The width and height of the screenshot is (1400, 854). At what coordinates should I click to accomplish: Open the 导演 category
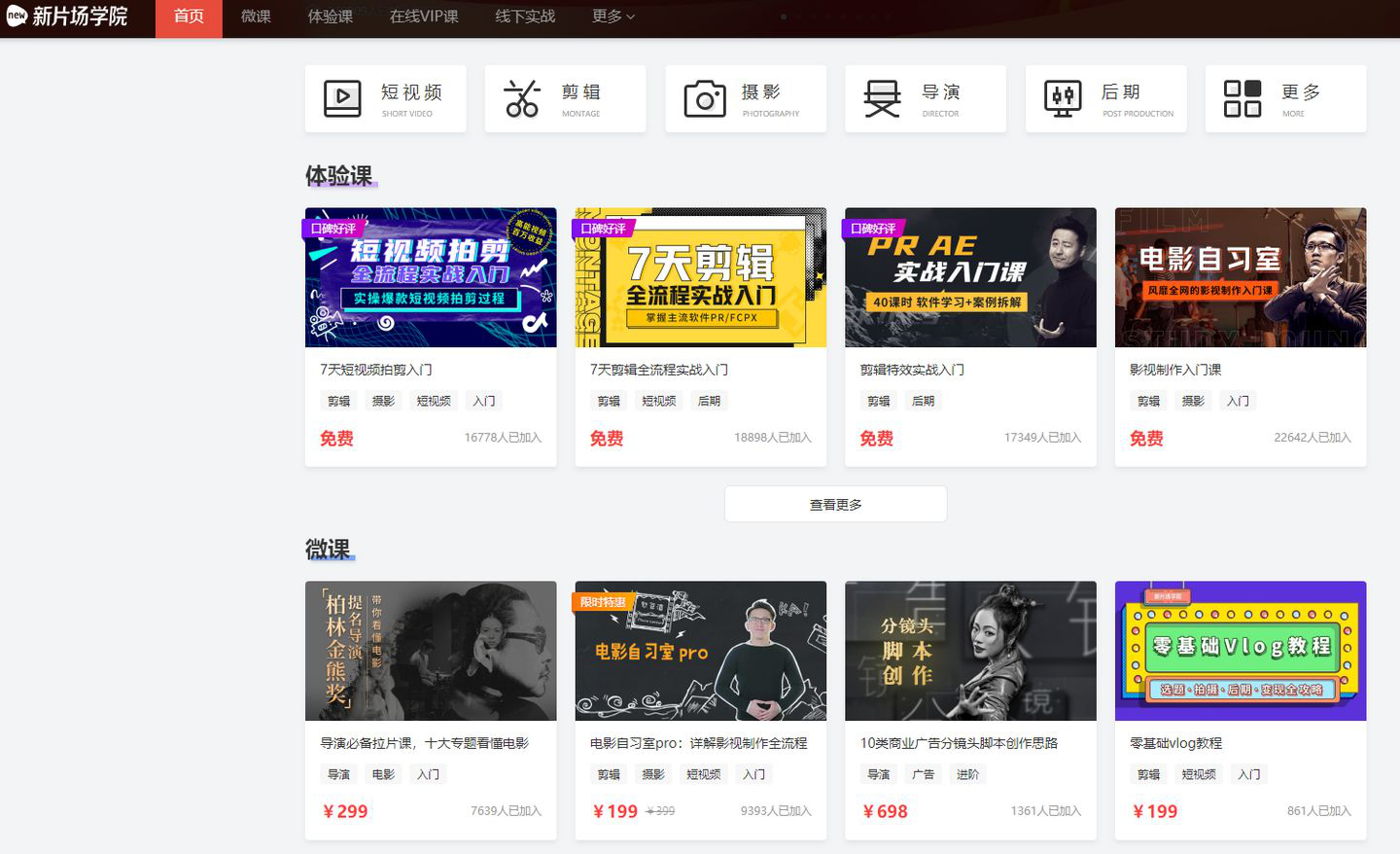pyautogui.click(x=925, y=99)
